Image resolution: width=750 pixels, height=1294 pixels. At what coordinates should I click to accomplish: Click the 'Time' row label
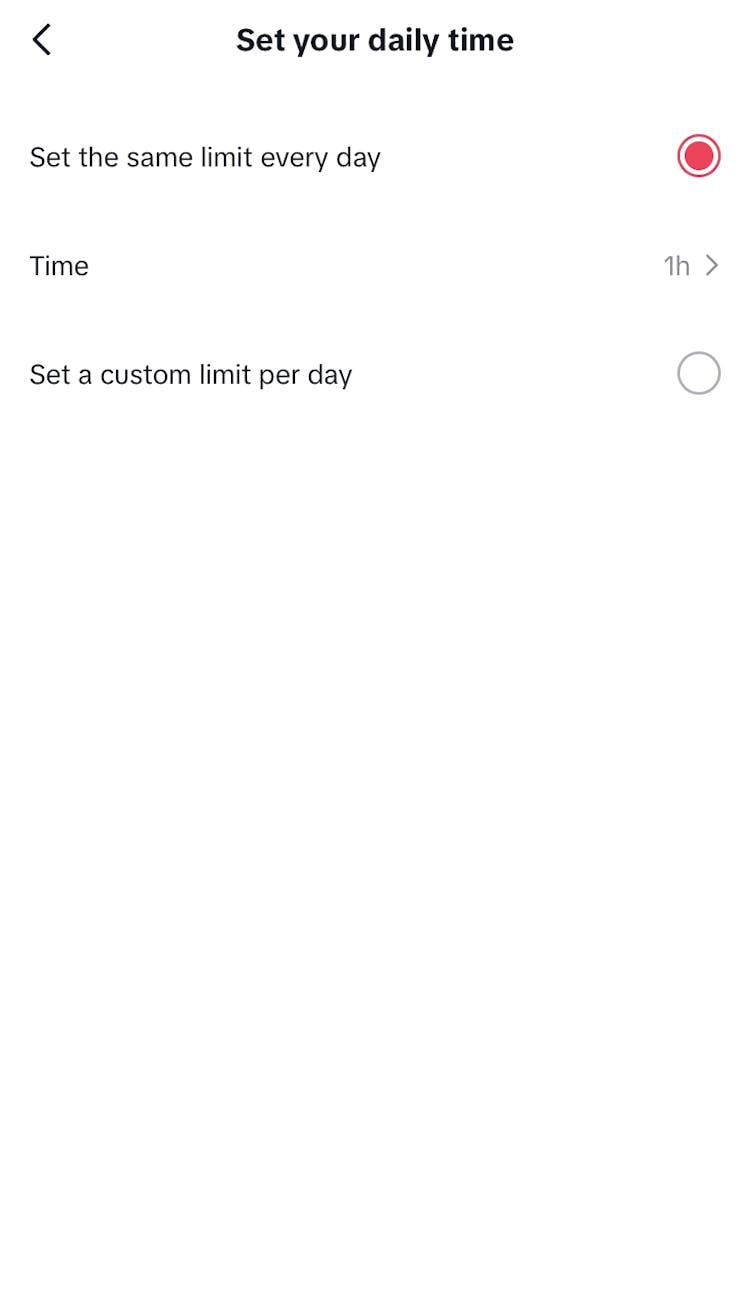58,266
